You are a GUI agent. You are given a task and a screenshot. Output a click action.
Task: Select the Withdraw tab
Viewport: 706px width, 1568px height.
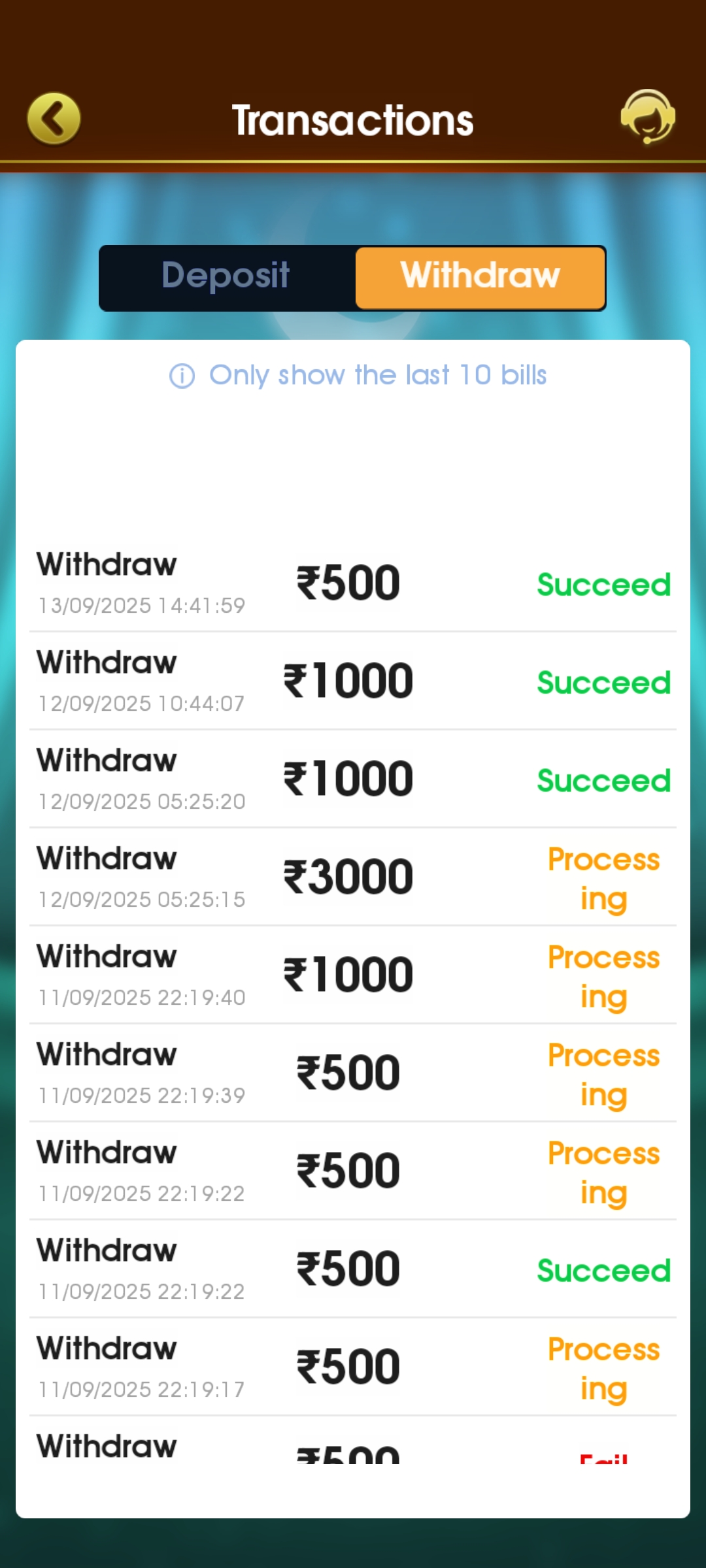480,277
